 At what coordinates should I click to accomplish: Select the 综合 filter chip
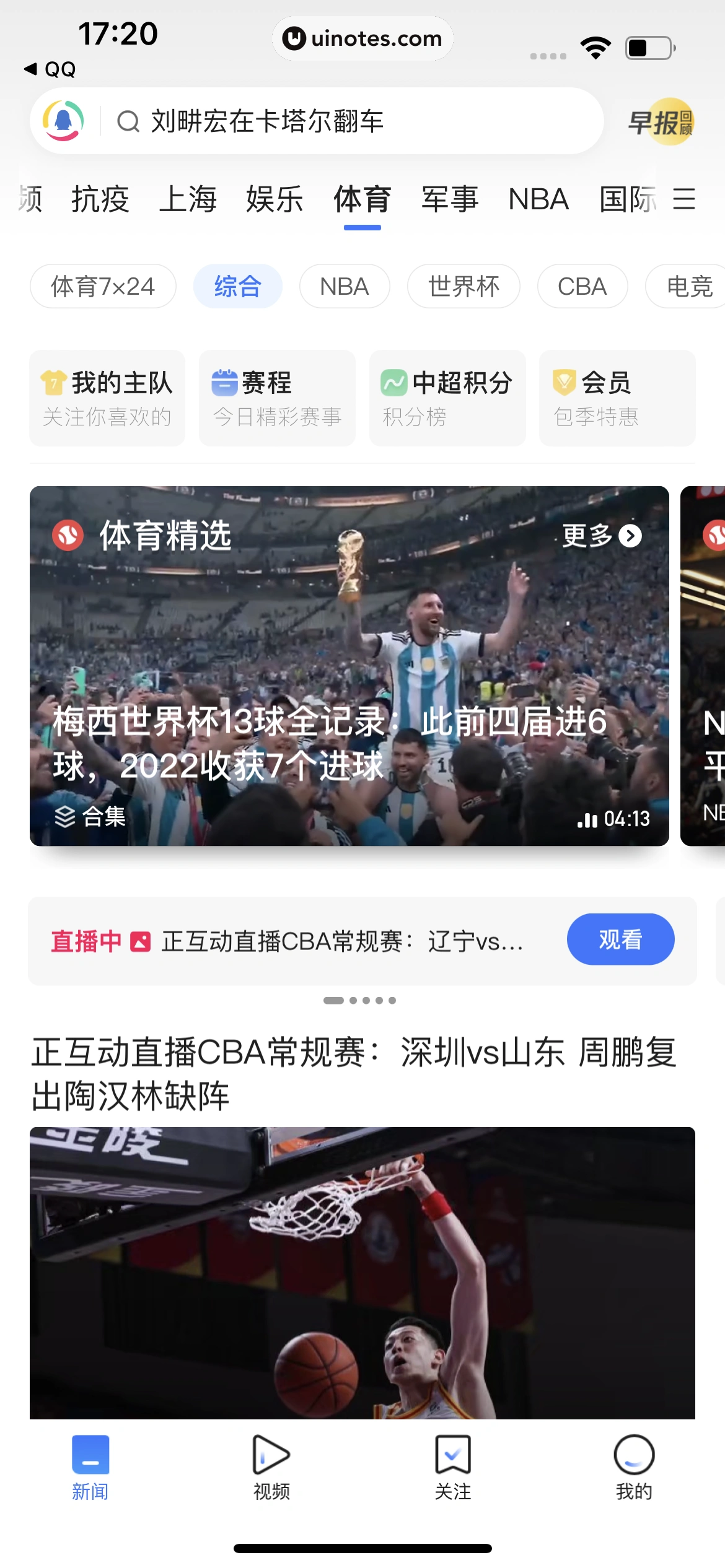coord(237,285)
